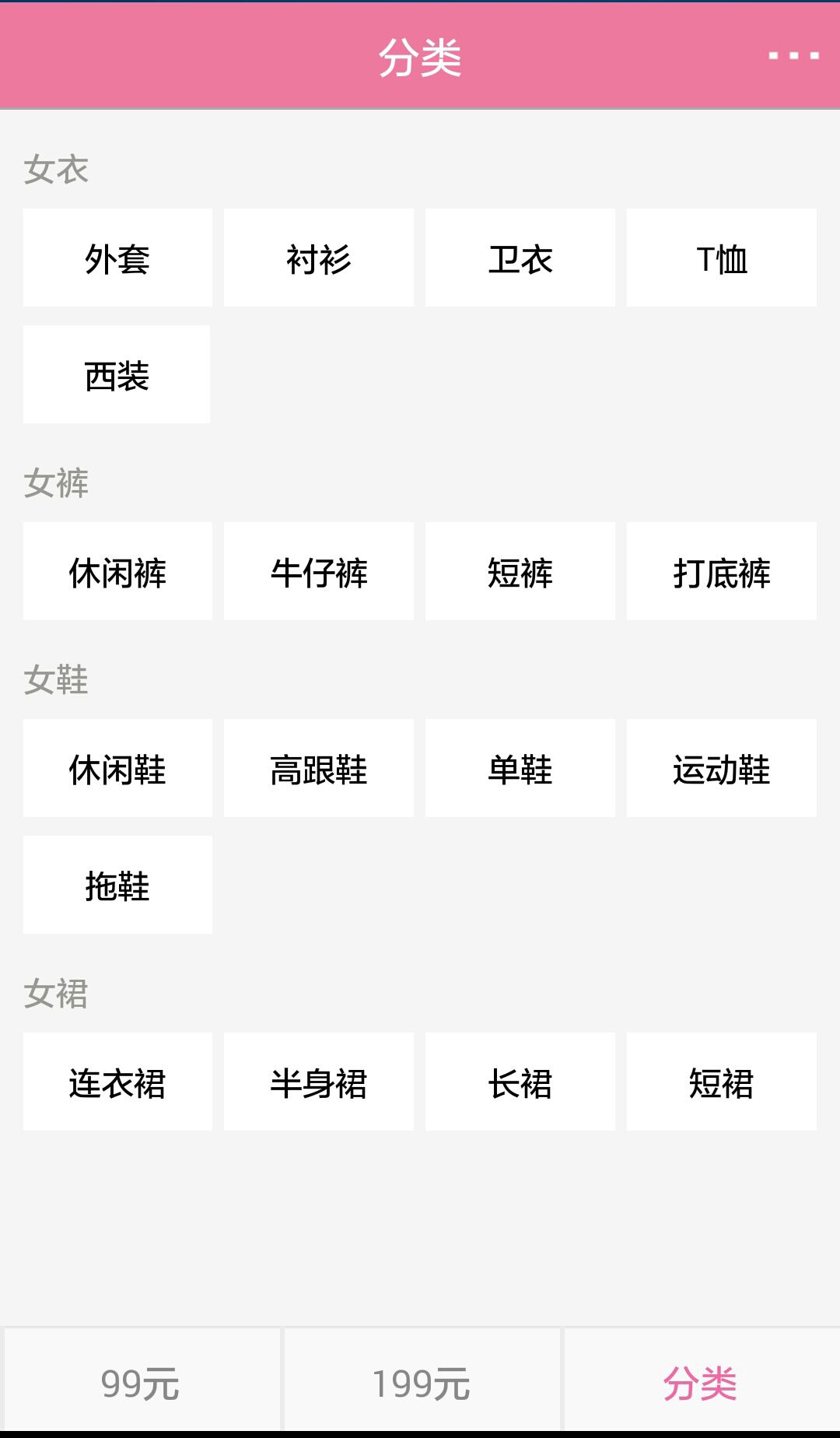Browse the 半身裙 category
Image resolution: width=840 pixels, height=1438 pixels.
pos(319,1082)
